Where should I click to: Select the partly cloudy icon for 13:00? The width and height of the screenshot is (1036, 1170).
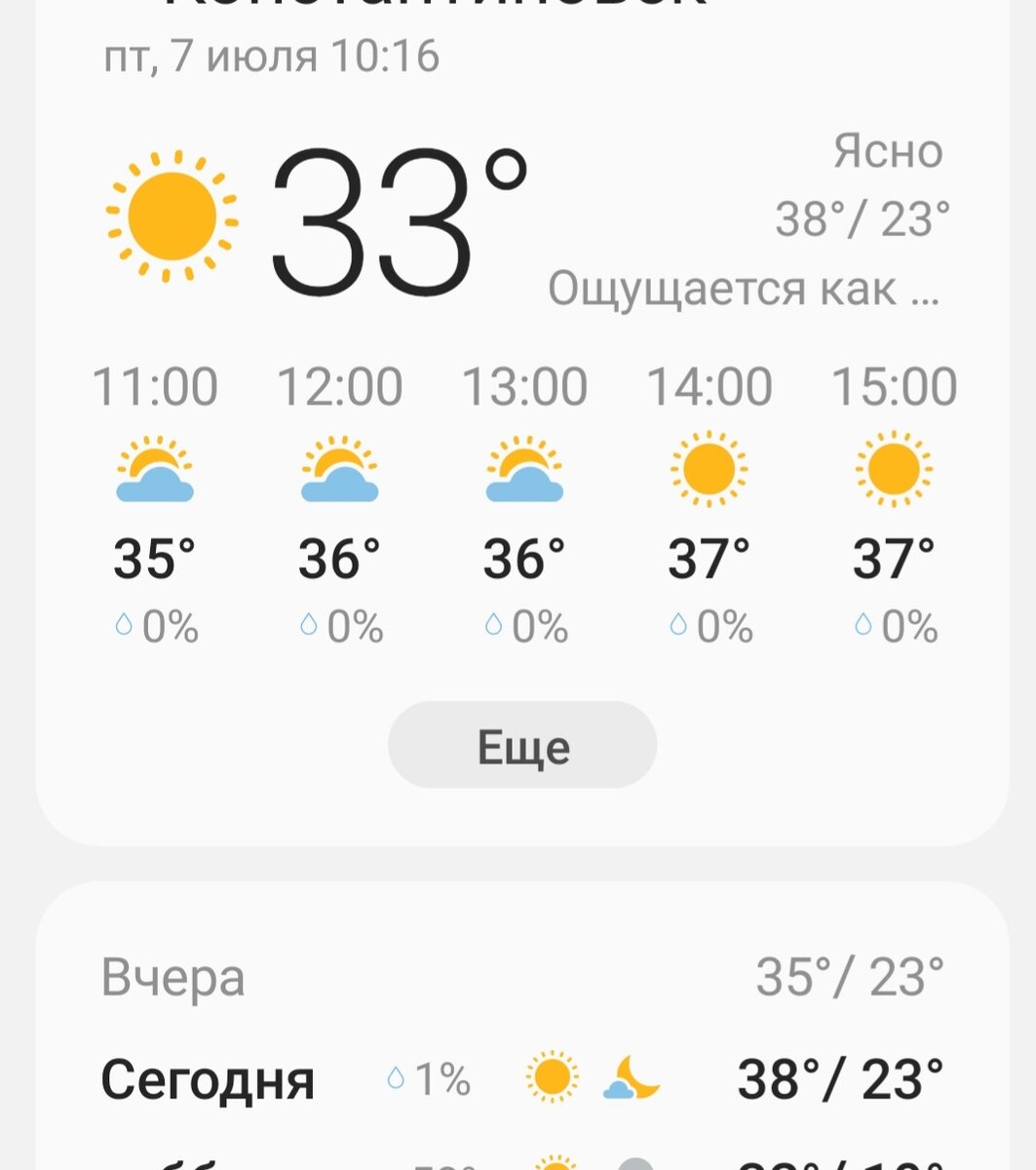pyautogui.click(x=522, y=471)
